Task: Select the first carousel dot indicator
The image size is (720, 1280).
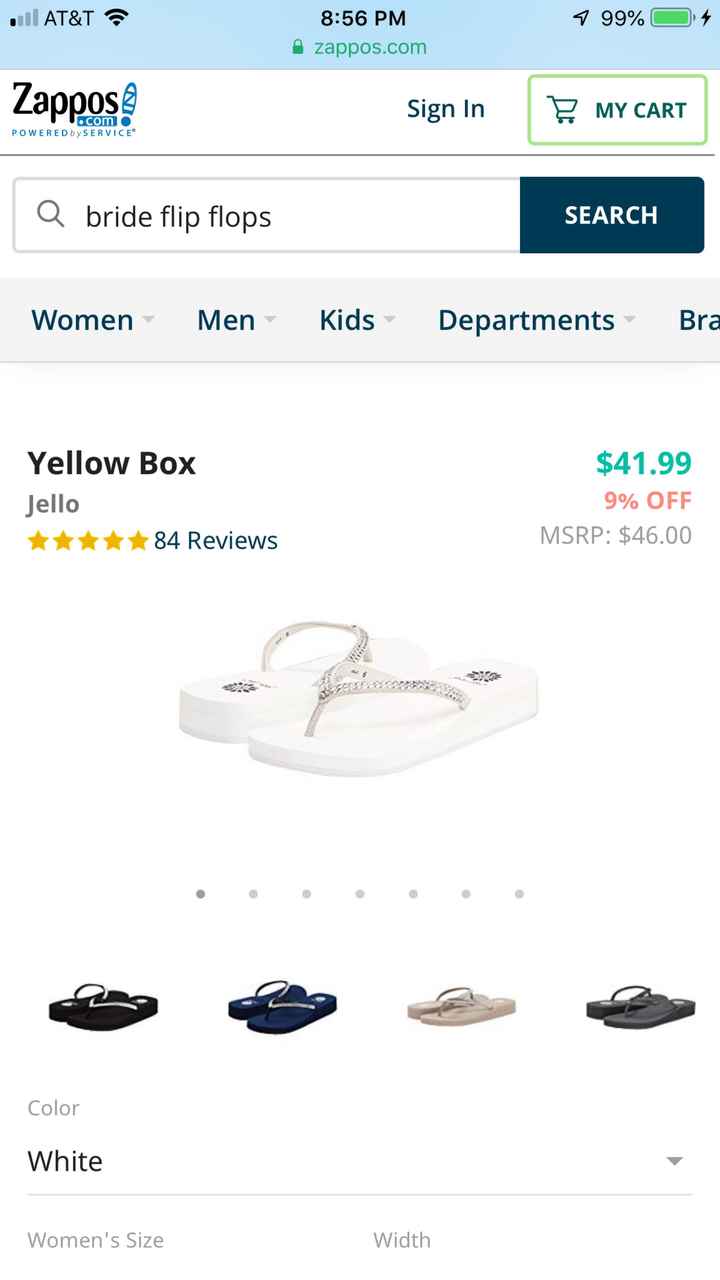Action: pos(200,893)
